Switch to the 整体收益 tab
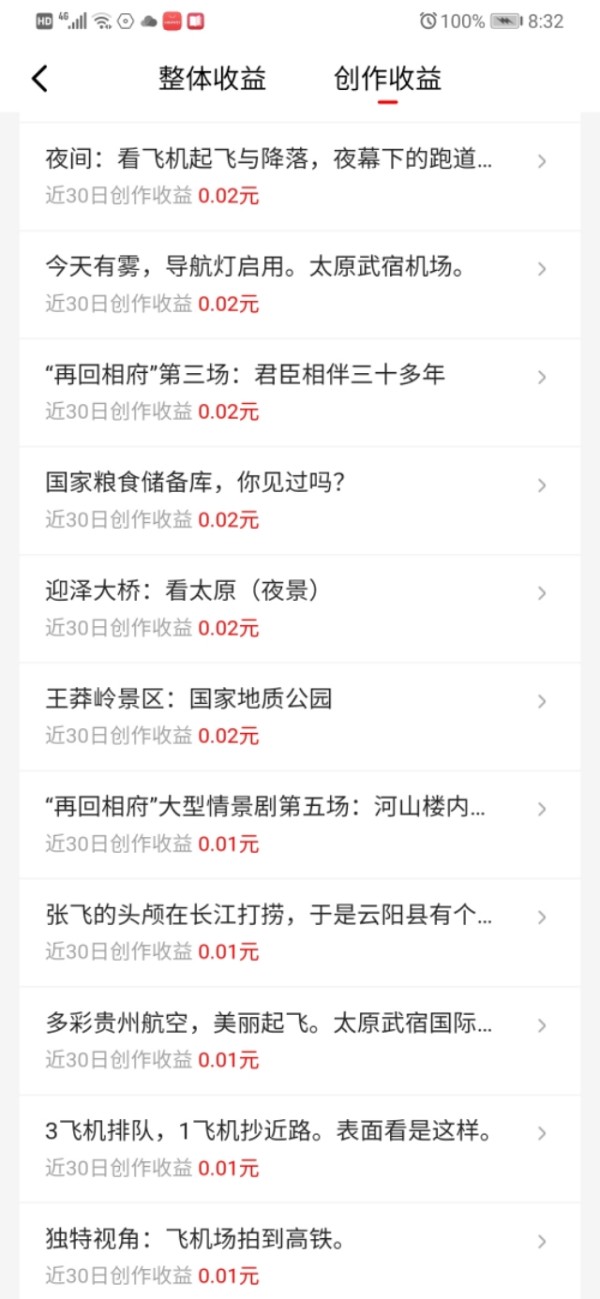The image size is (600, 1299). 212,79
